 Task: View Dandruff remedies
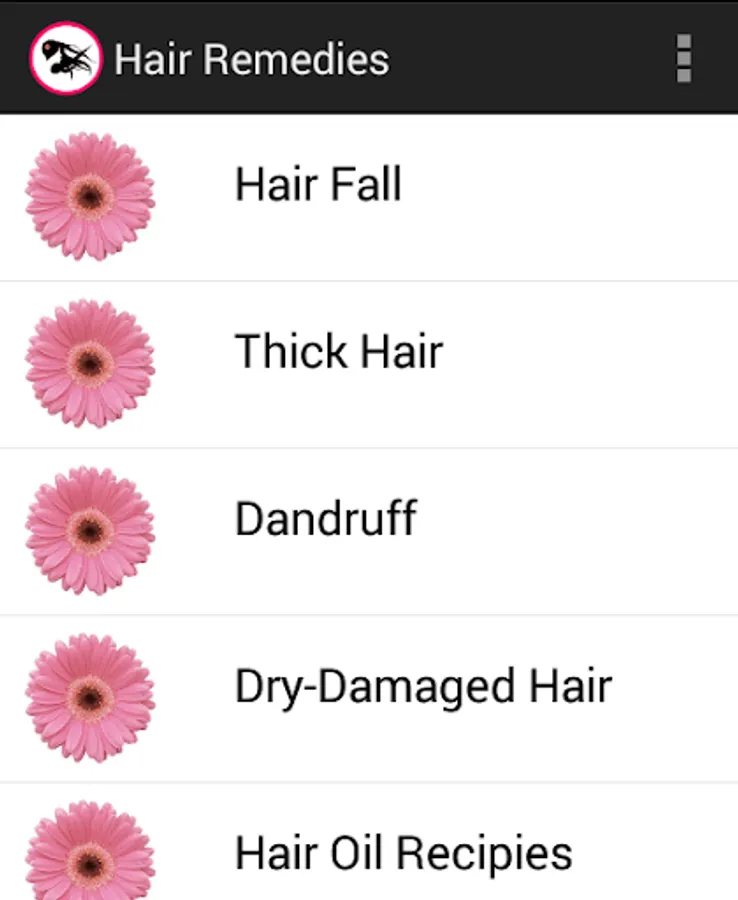(x=326, y=519)
